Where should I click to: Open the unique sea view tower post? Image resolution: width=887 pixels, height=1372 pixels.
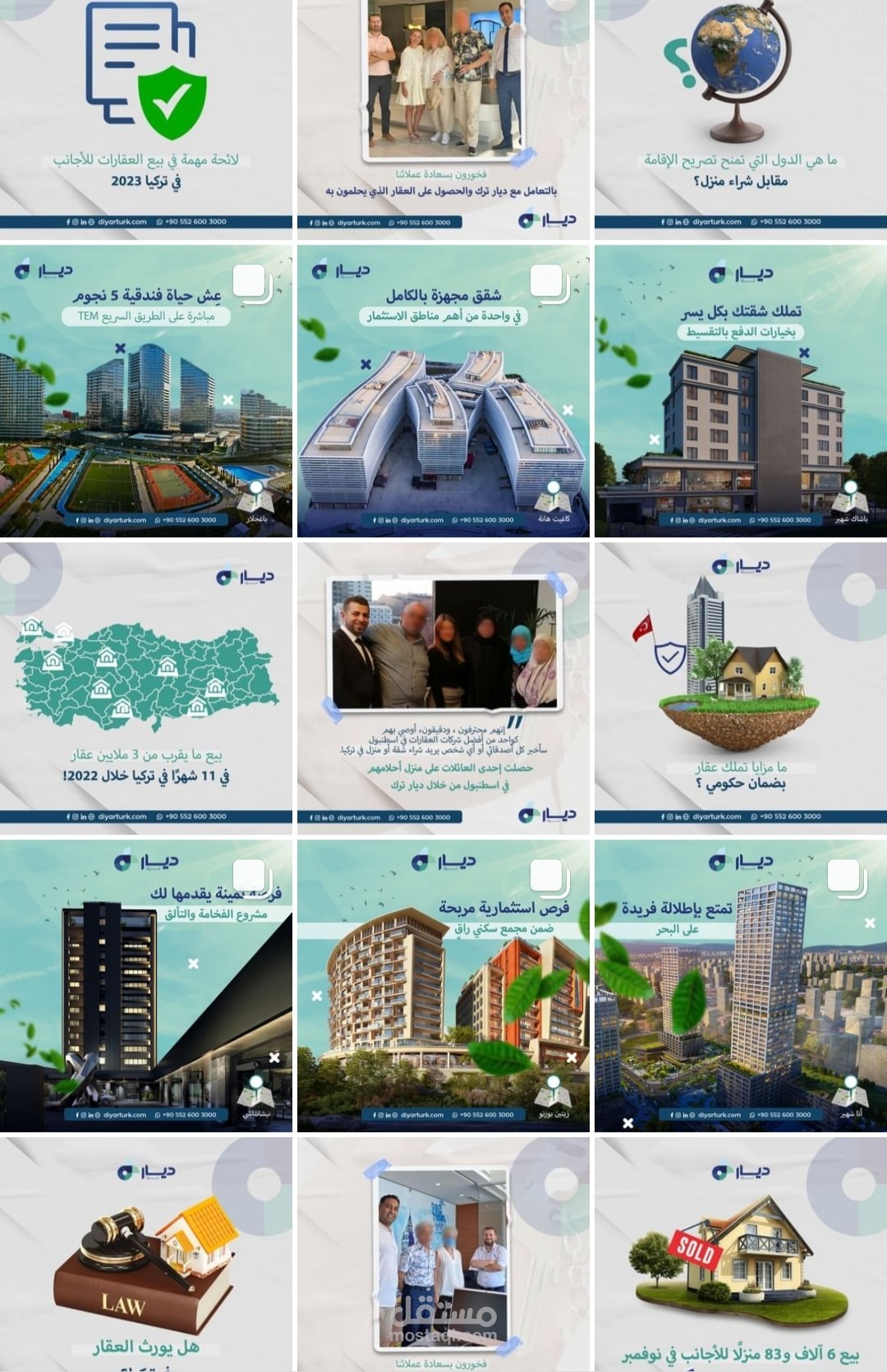pos(741,986)
